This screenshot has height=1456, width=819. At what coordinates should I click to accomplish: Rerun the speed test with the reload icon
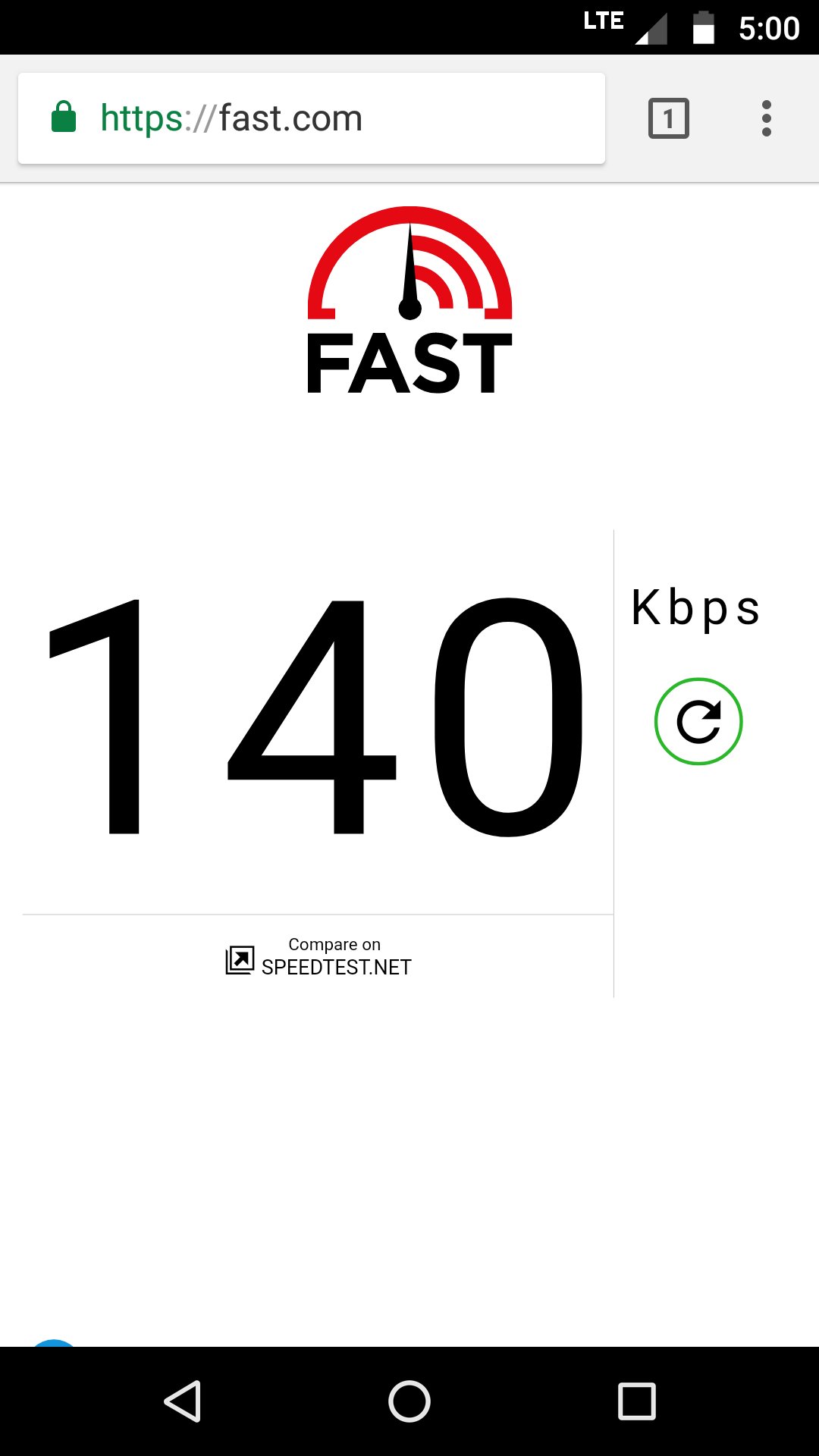(x=698, y=721)
